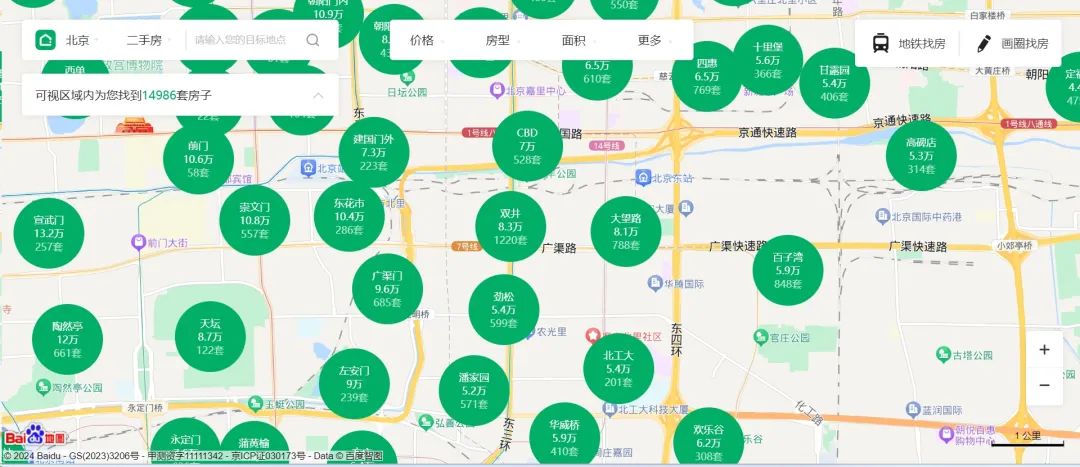Open the 崇文门 area bubble
1080x467 pixels.
255,220
